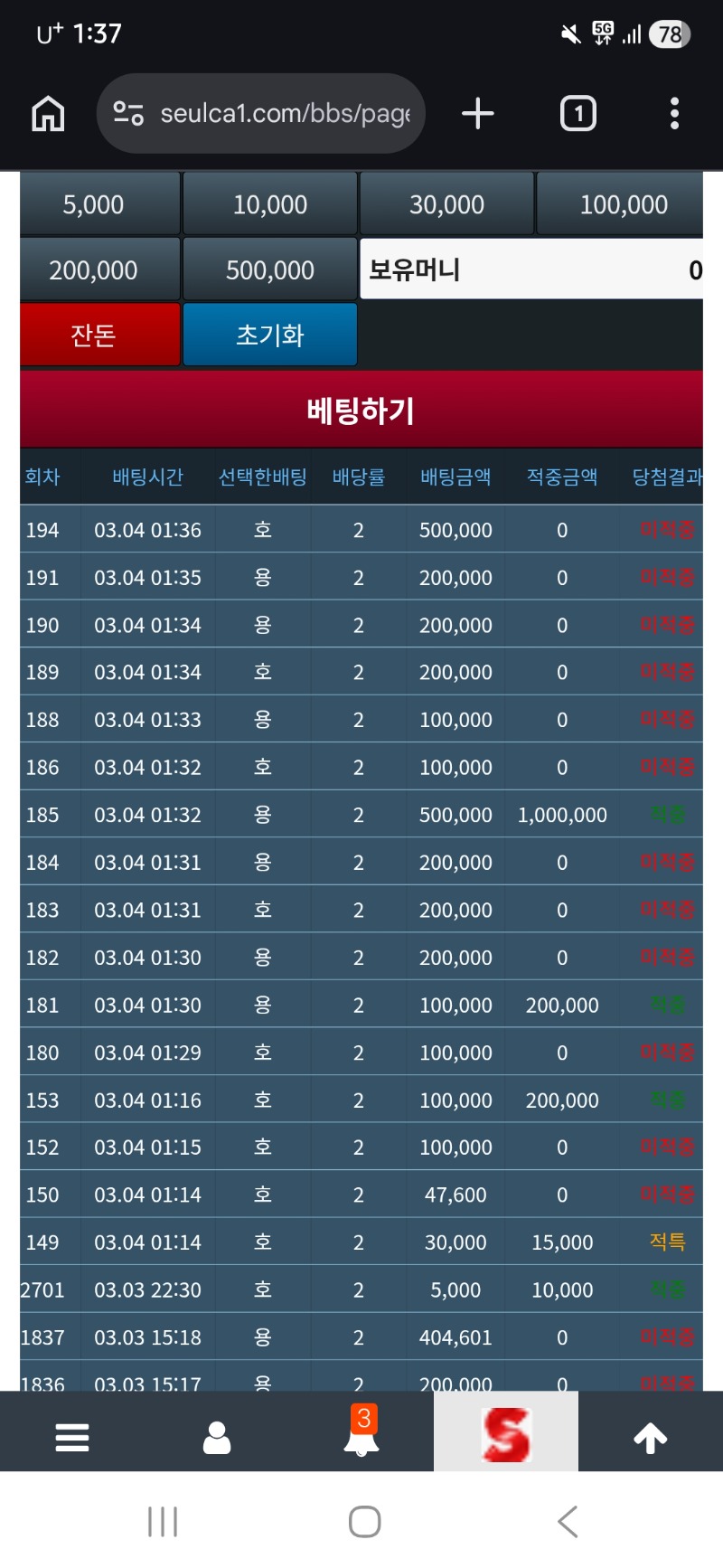This screenshot has height=1568, width=723.
Task: Reset the amount with 초기화
Action: click(269, 335)
